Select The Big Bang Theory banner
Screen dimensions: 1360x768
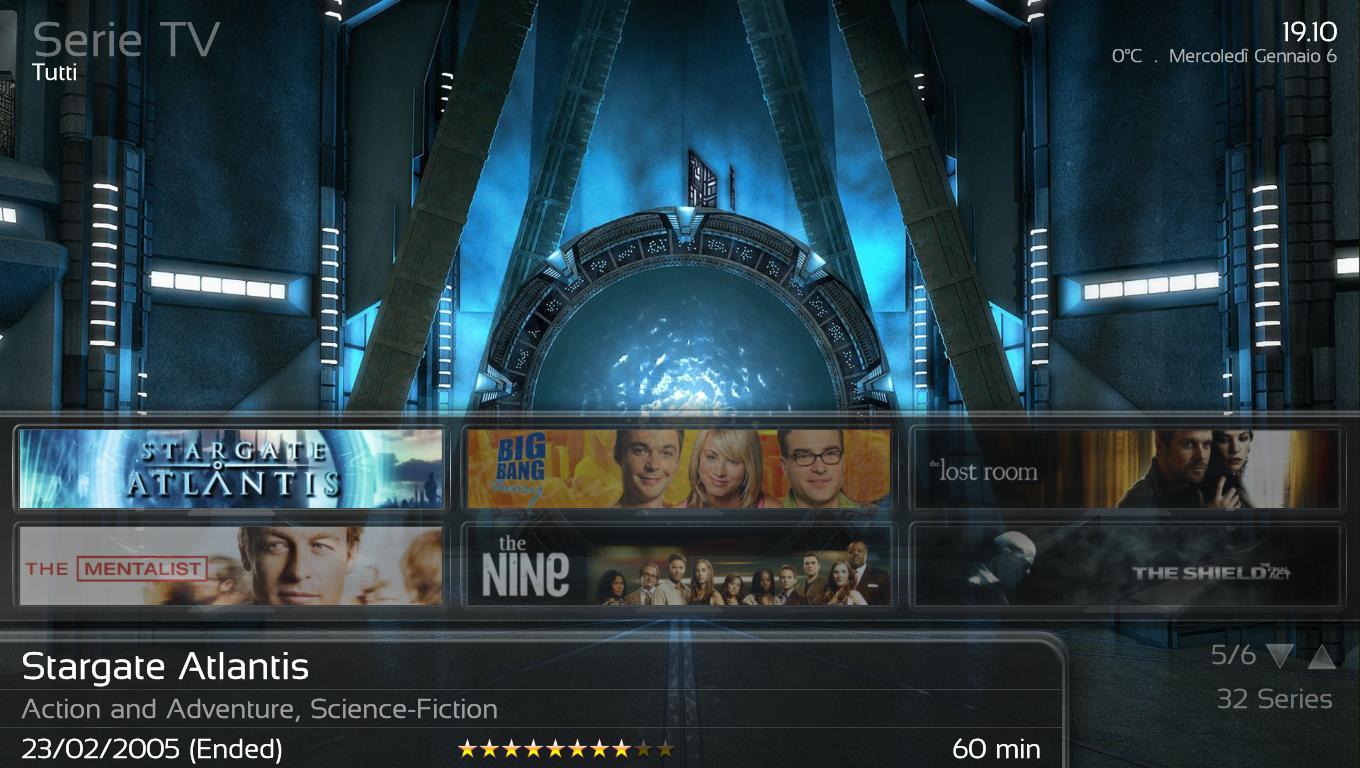point(678,469)
